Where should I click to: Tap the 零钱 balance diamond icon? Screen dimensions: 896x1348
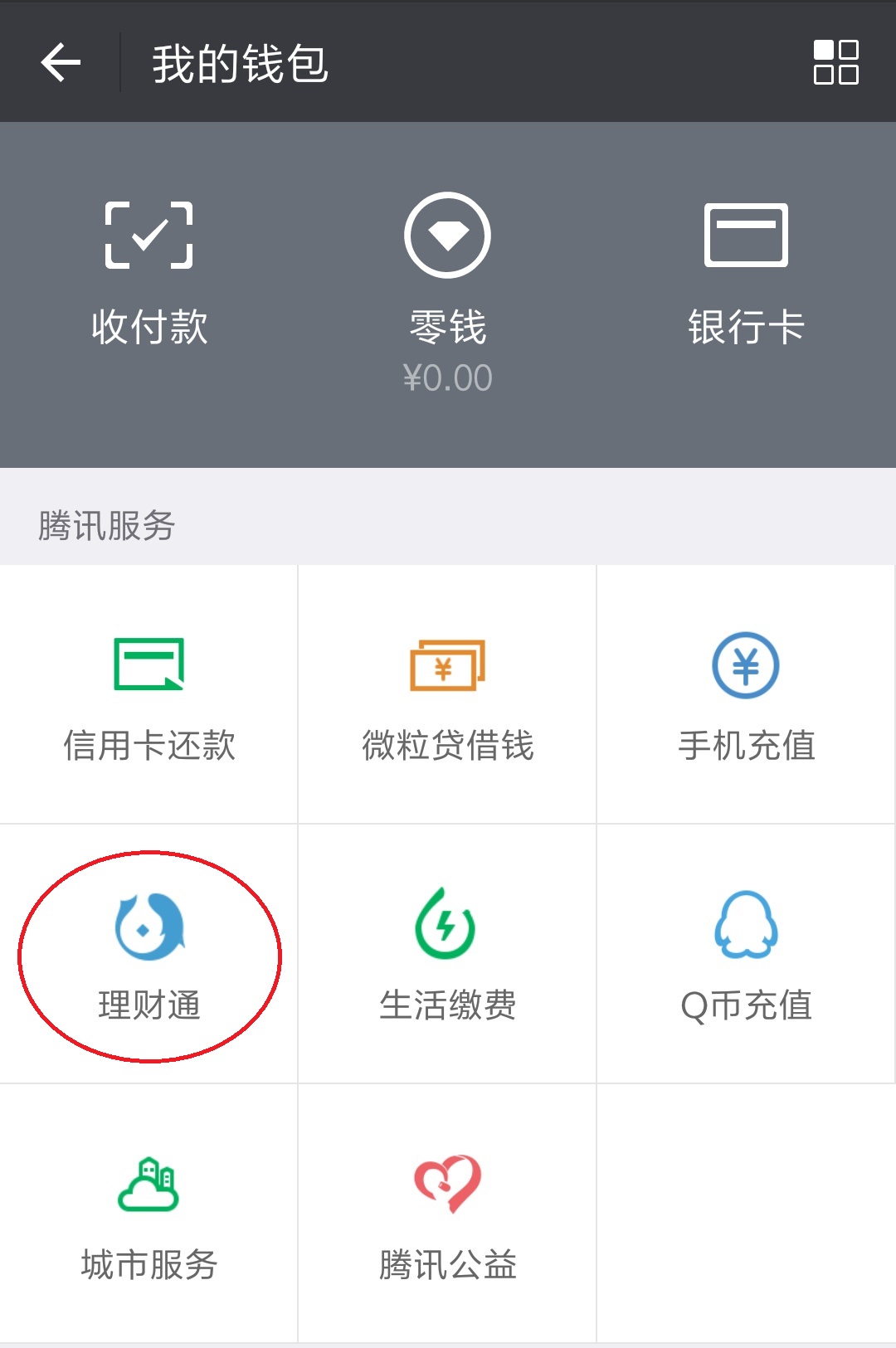point(448,235)
